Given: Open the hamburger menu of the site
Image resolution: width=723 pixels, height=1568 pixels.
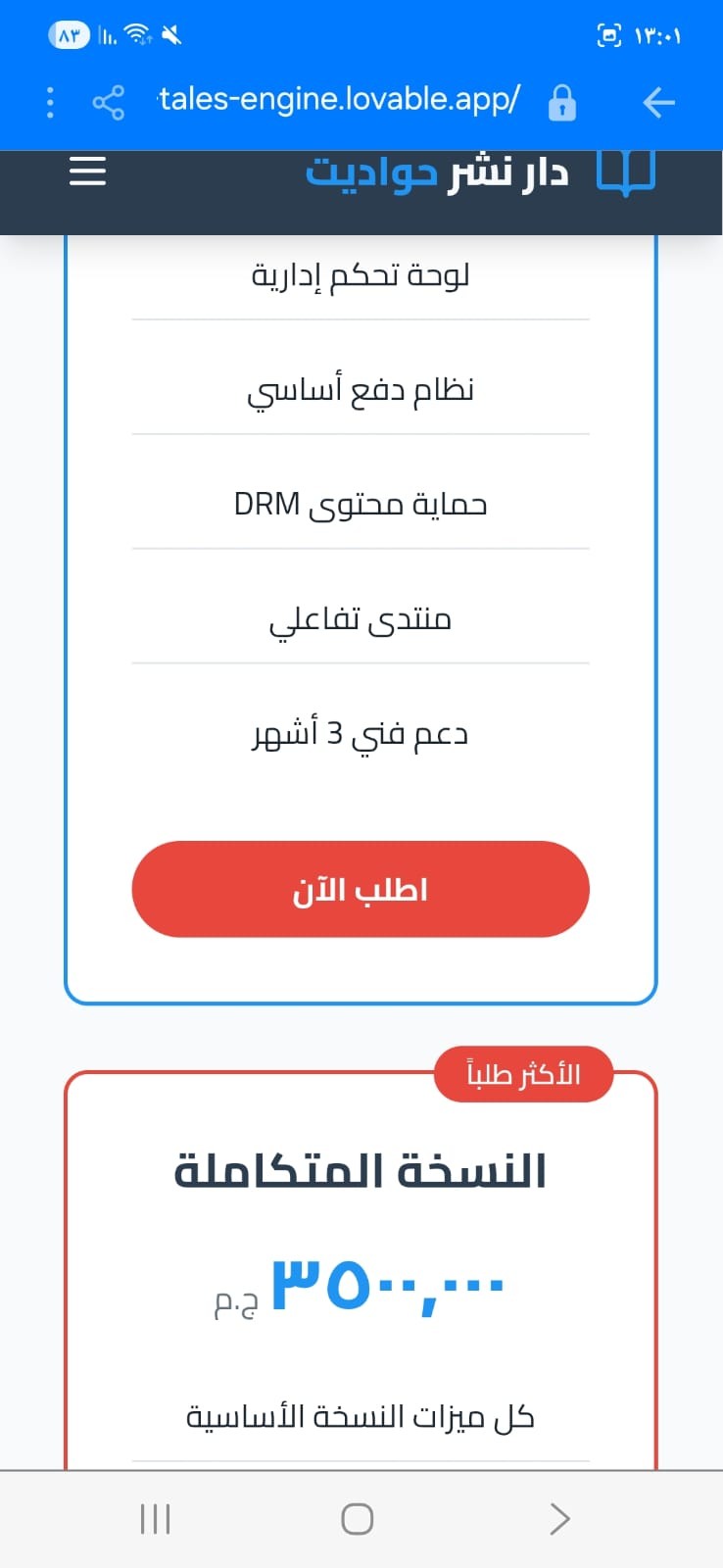Looking at the screenshot, I should 87,172.
